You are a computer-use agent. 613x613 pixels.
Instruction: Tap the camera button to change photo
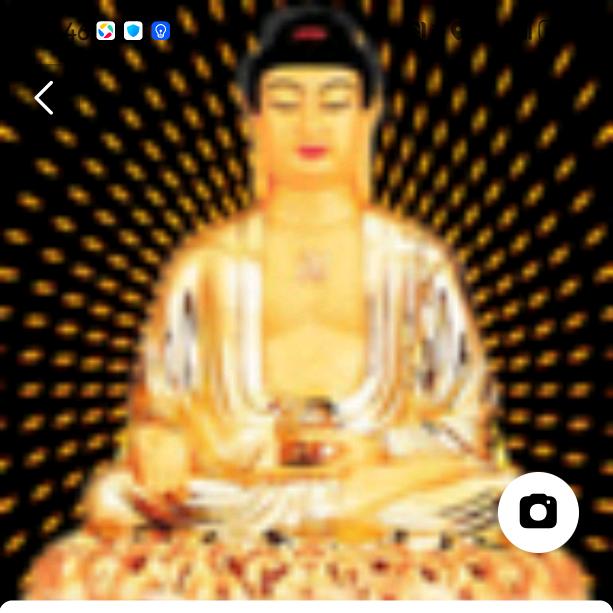538,512
